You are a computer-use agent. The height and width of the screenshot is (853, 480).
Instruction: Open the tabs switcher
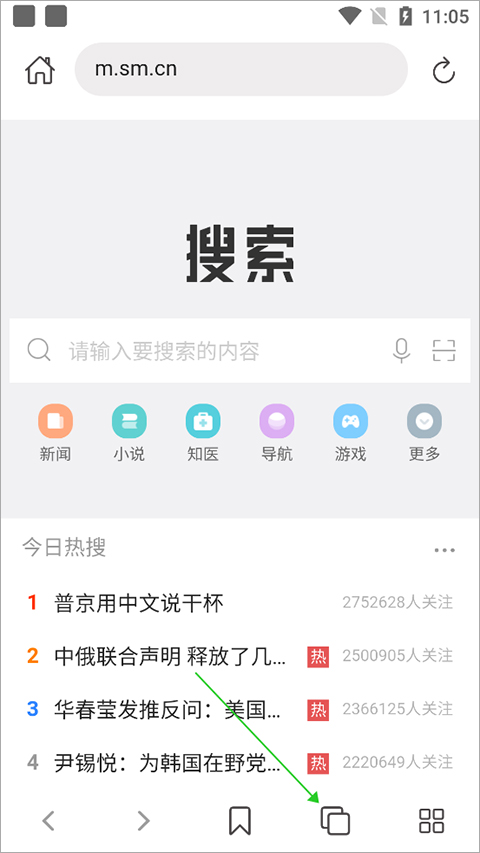[x=335, y=820]
